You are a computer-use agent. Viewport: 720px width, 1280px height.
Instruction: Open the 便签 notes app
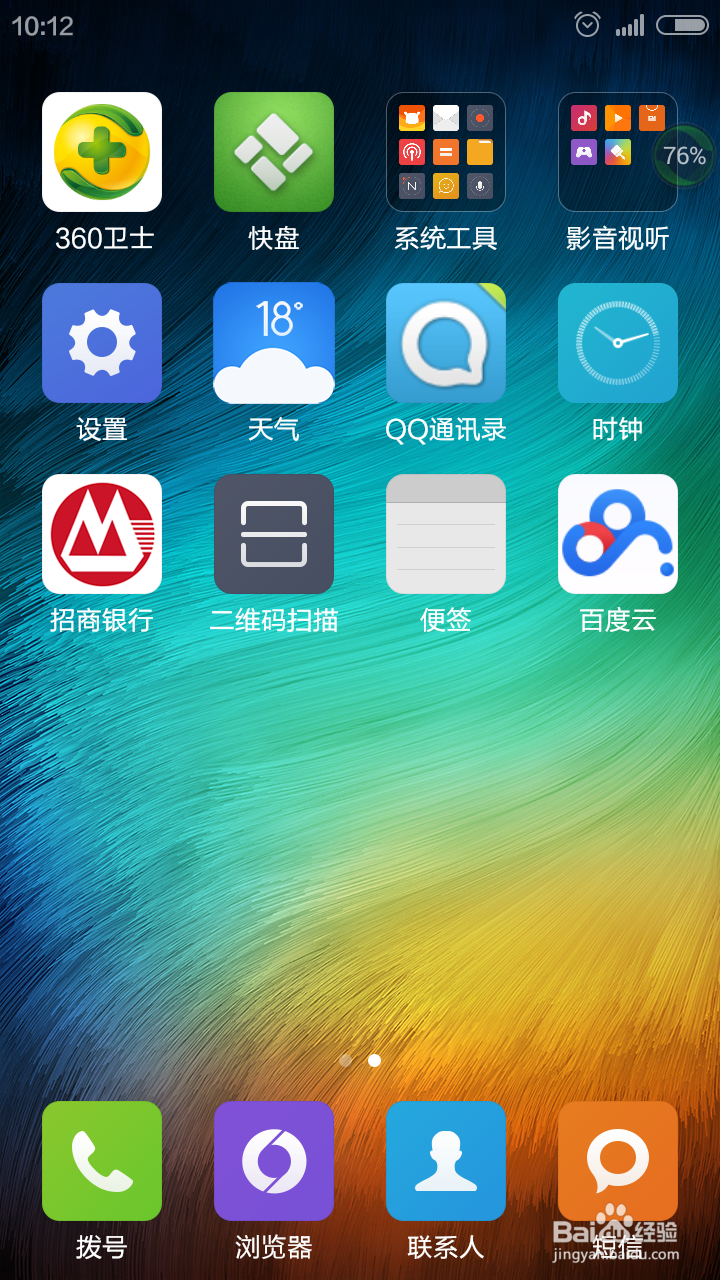click(445, 534)
